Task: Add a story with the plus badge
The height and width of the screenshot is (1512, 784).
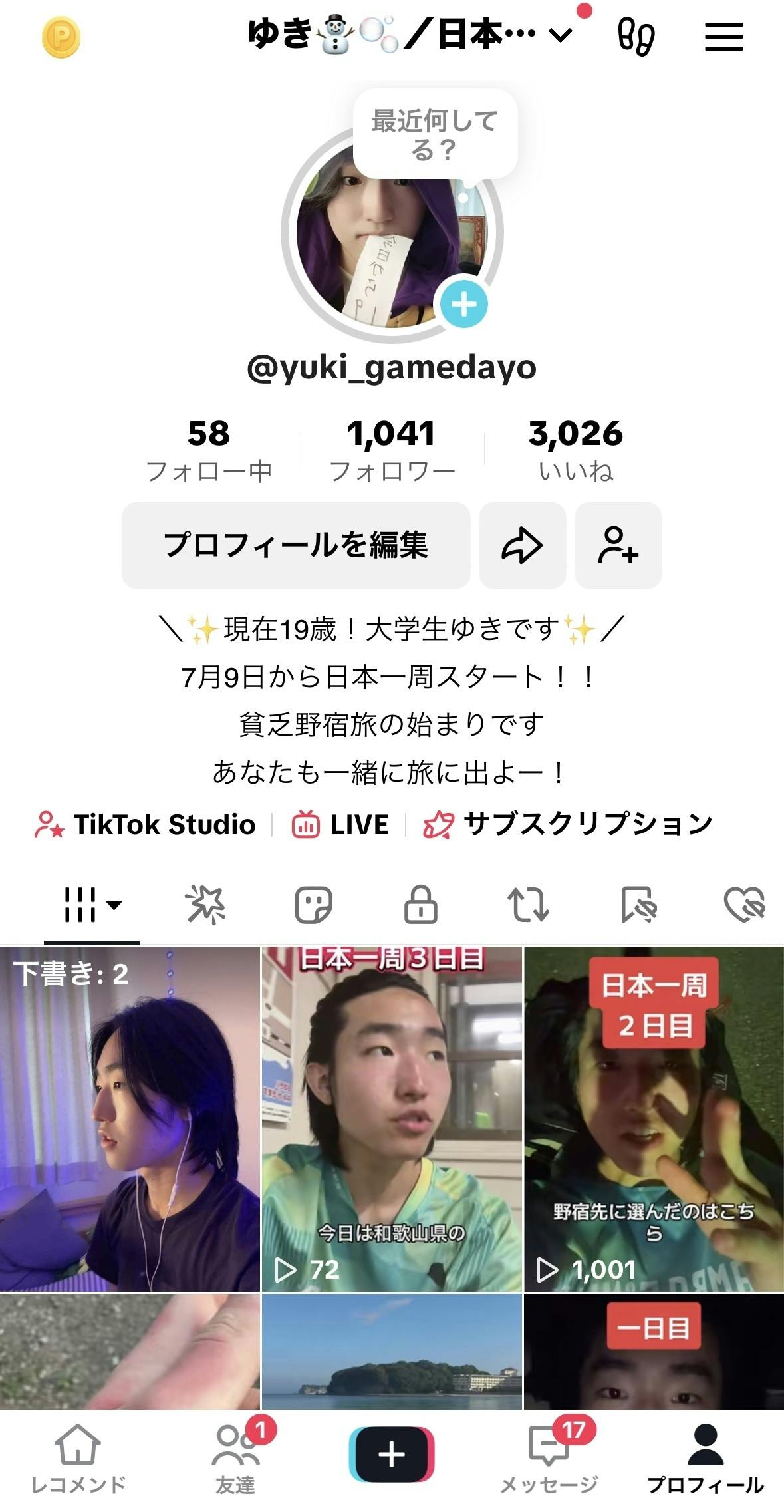Action: coord(463,305)
